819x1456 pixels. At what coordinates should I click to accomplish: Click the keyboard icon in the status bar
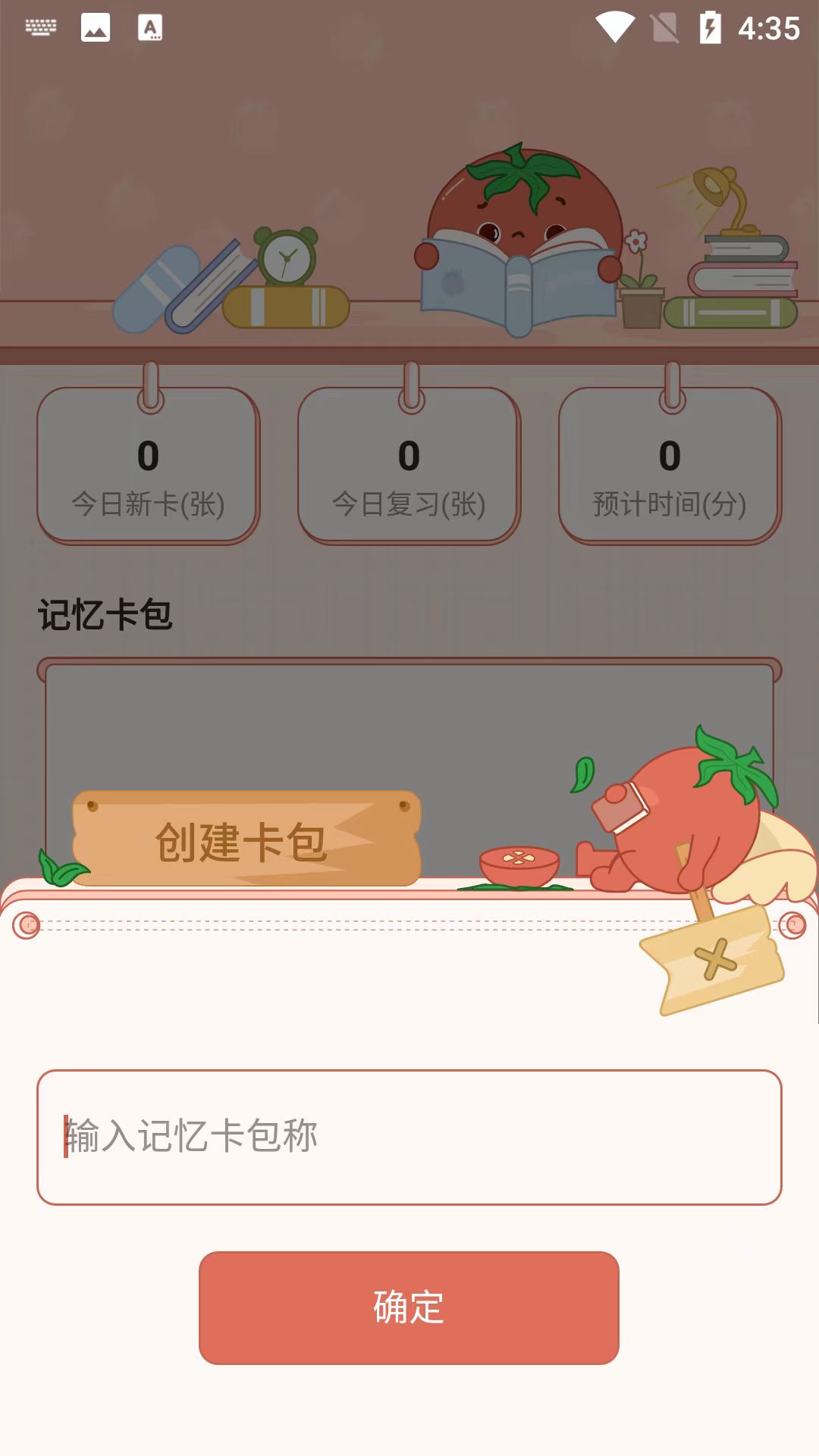[x=41, y=27]
